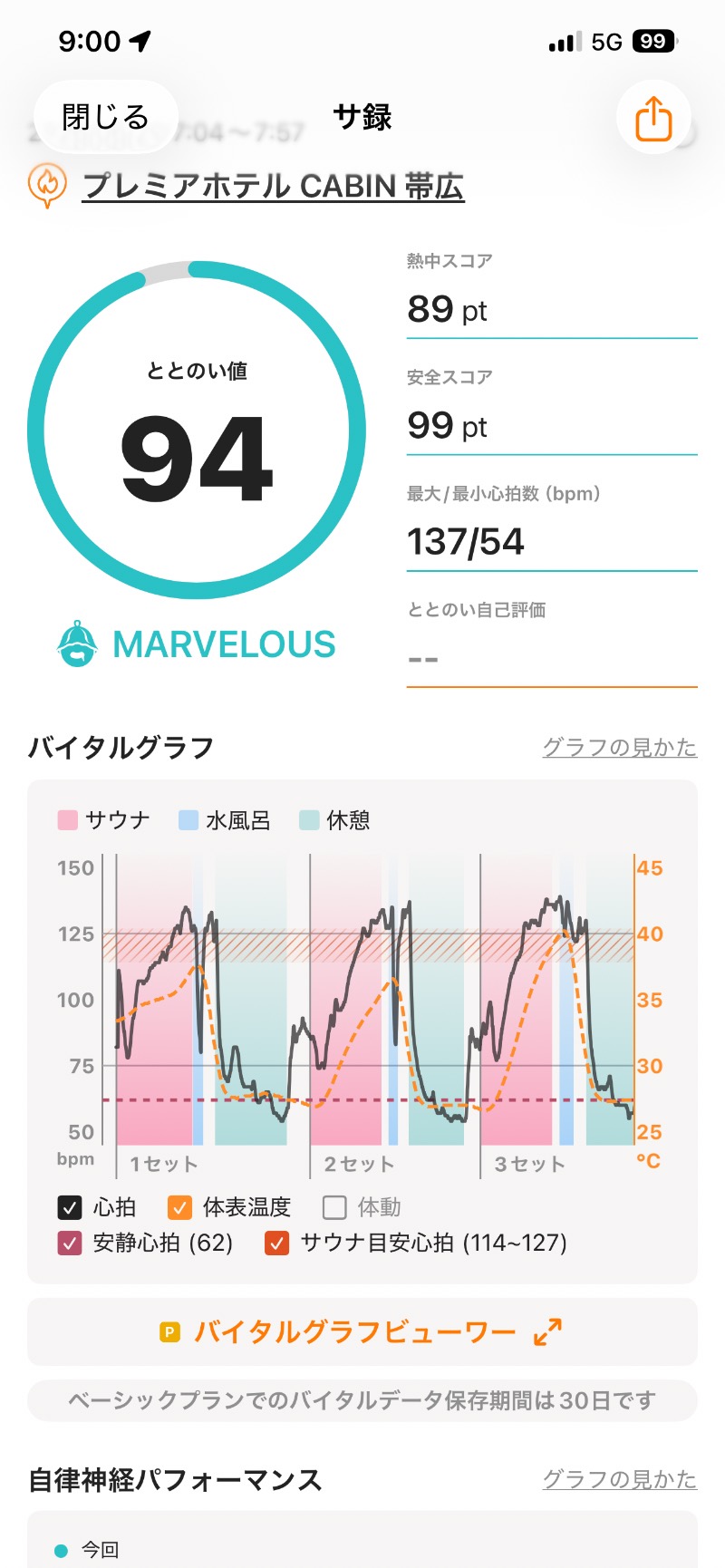Tap the 閉じる close button
This screenshot has width=725, height=1568.
click(x=105, y=117)
